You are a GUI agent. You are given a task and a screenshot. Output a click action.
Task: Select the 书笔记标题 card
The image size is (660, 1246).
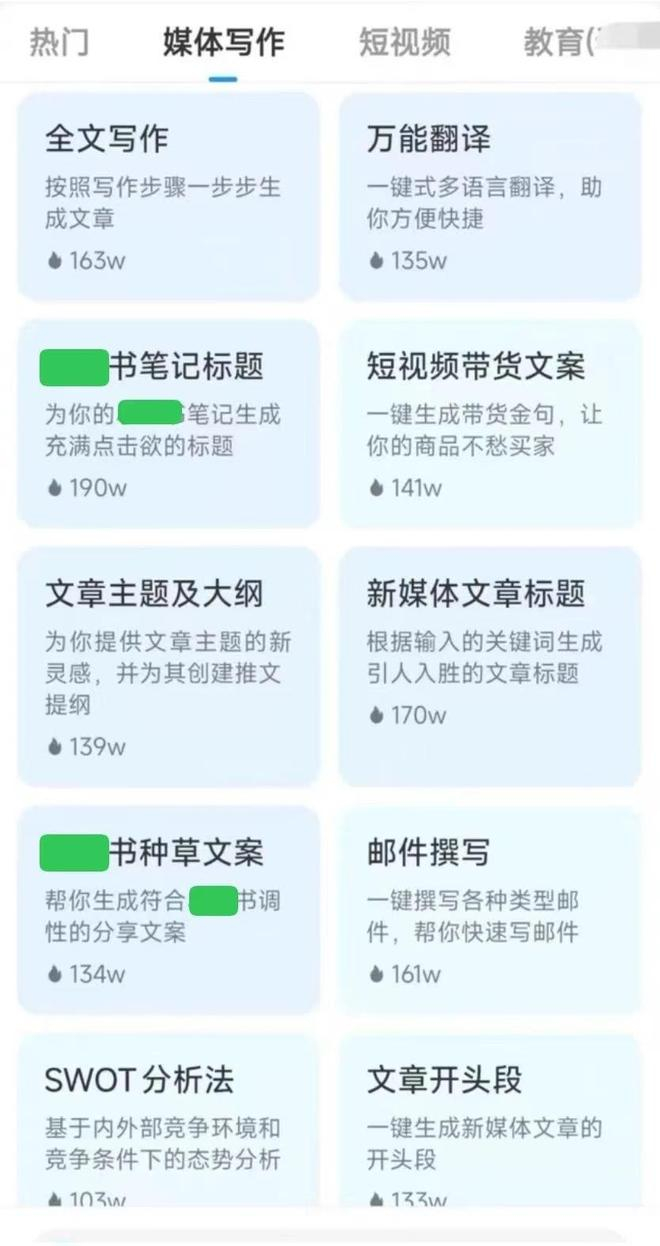169,423
